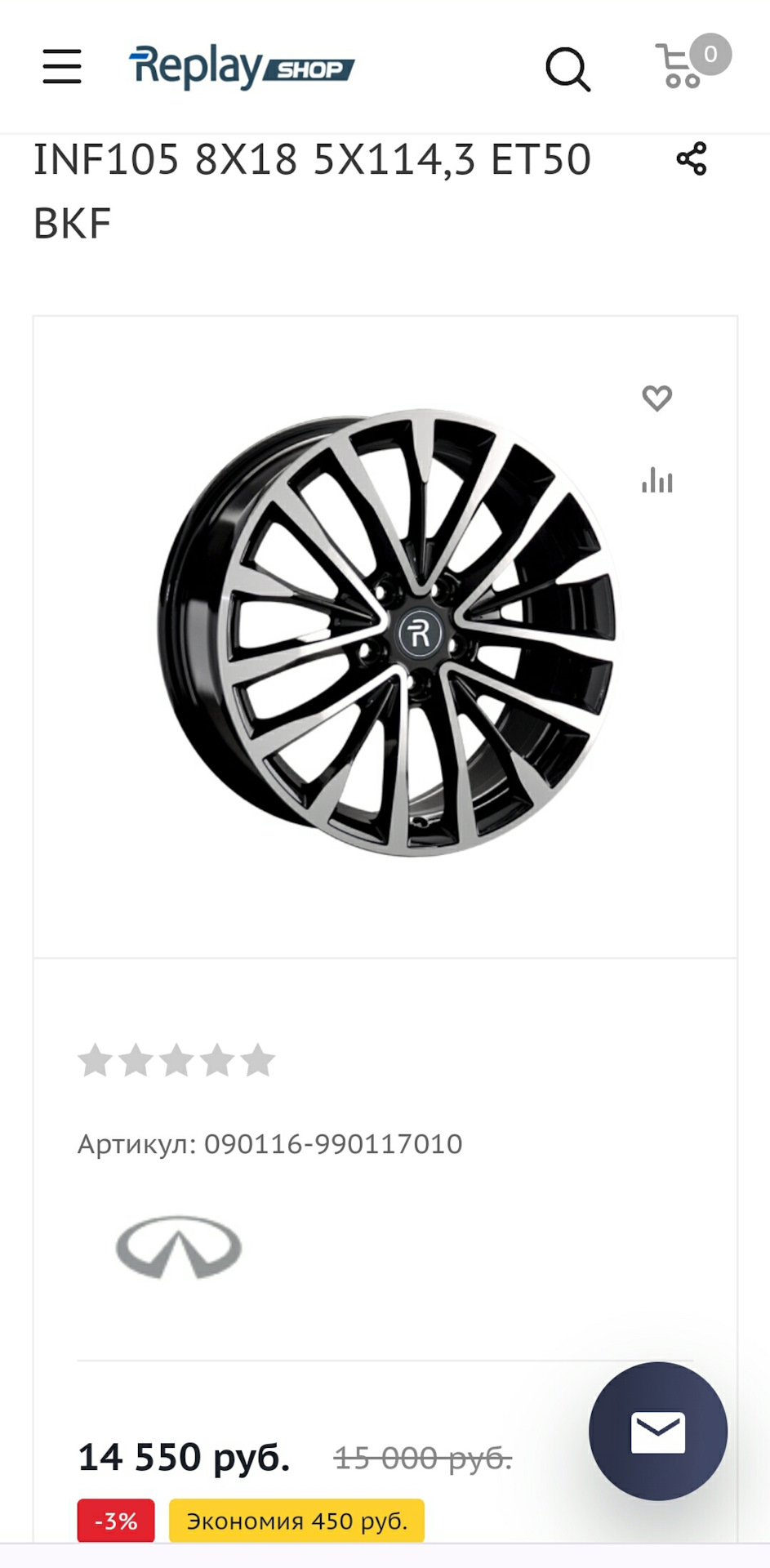Open the floating message chat button
This screenshot has width=770, height=1568.
[x=657, y=1431]
